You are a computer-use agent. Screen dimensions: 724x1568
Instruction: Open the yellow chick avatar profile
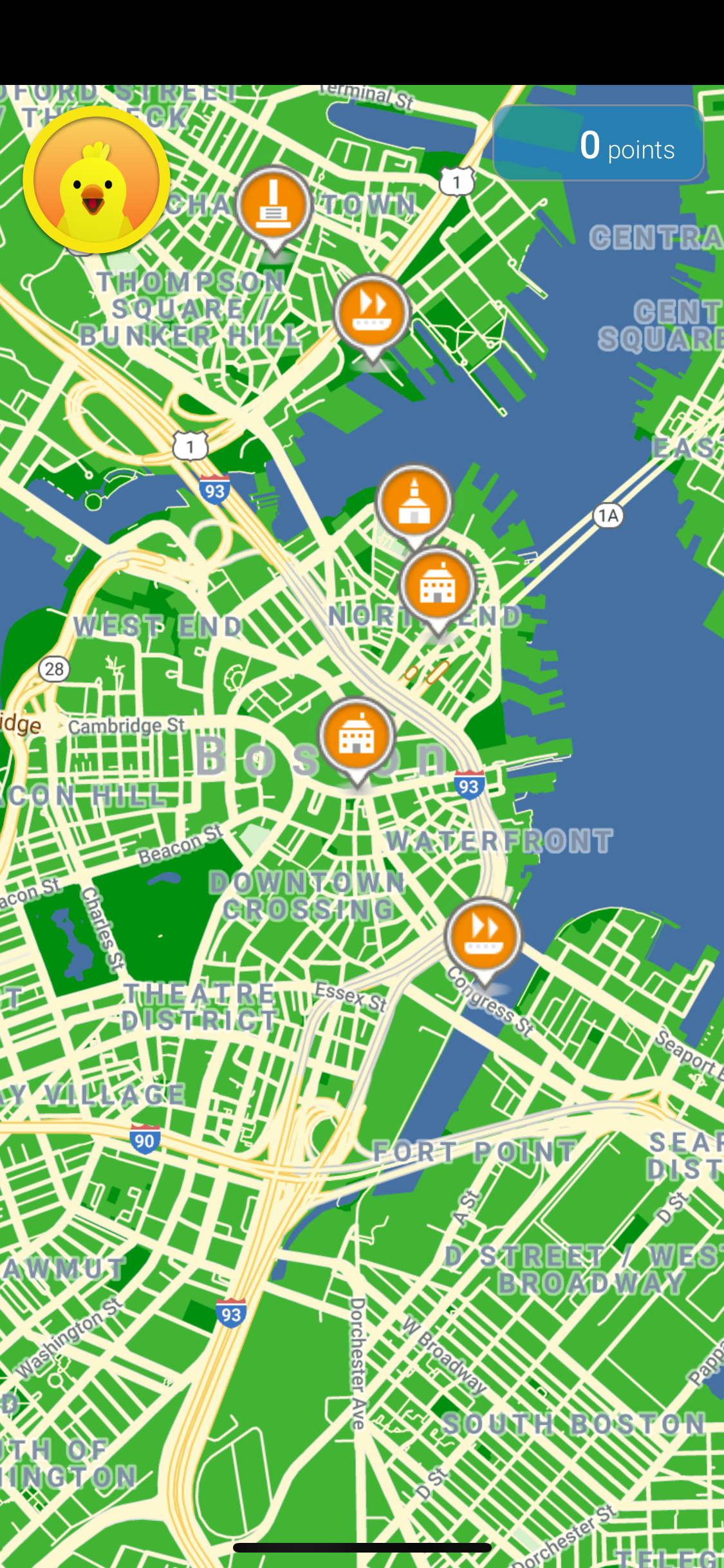[x=97, y=180]
